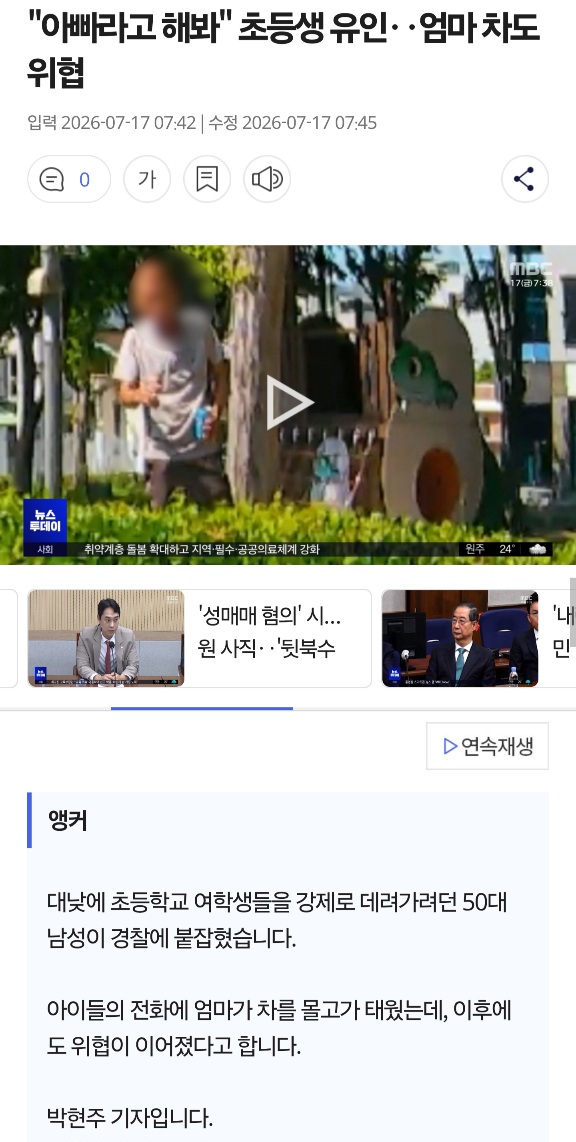
Task: Listen to the article with speaker icon
Action: click(x=267, y=179)
